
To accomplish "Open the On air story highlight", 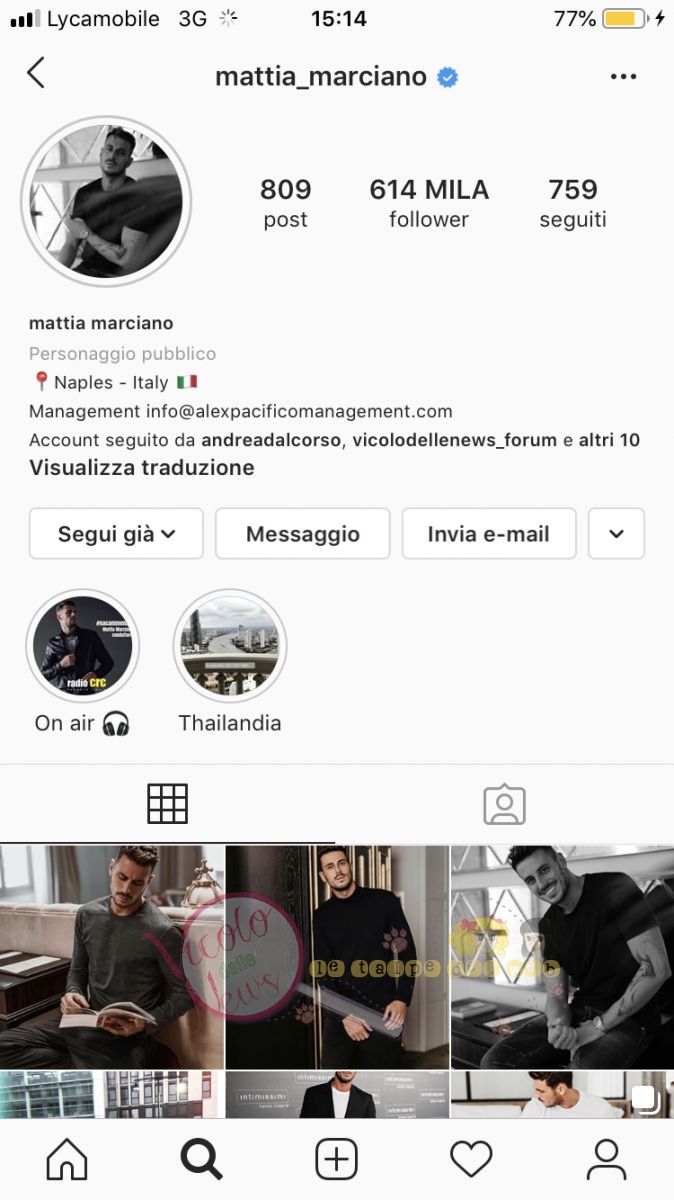I will (83, 646).
